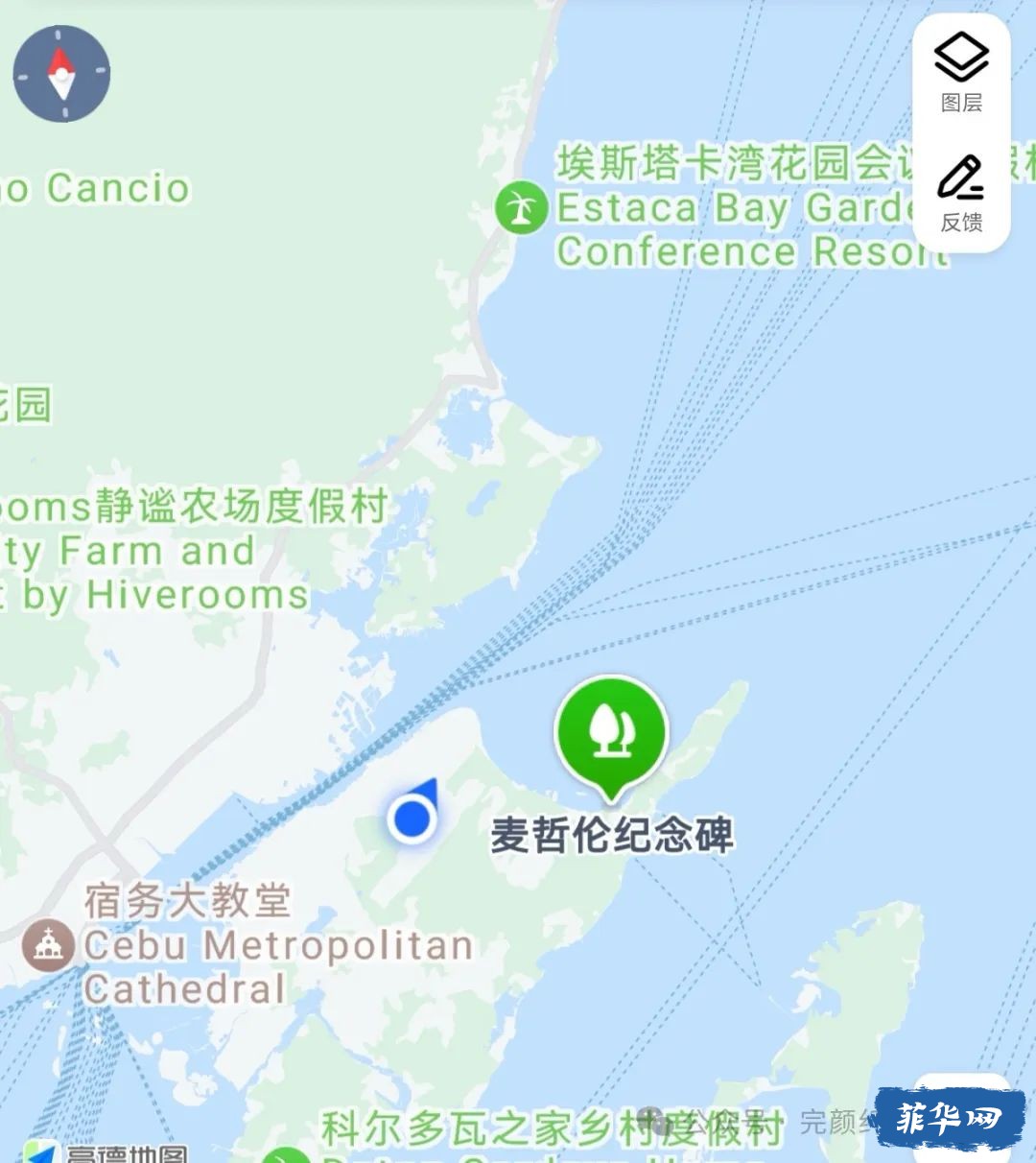Select the Cebu Metropolitan Cathedral marker

pos(48,946)
